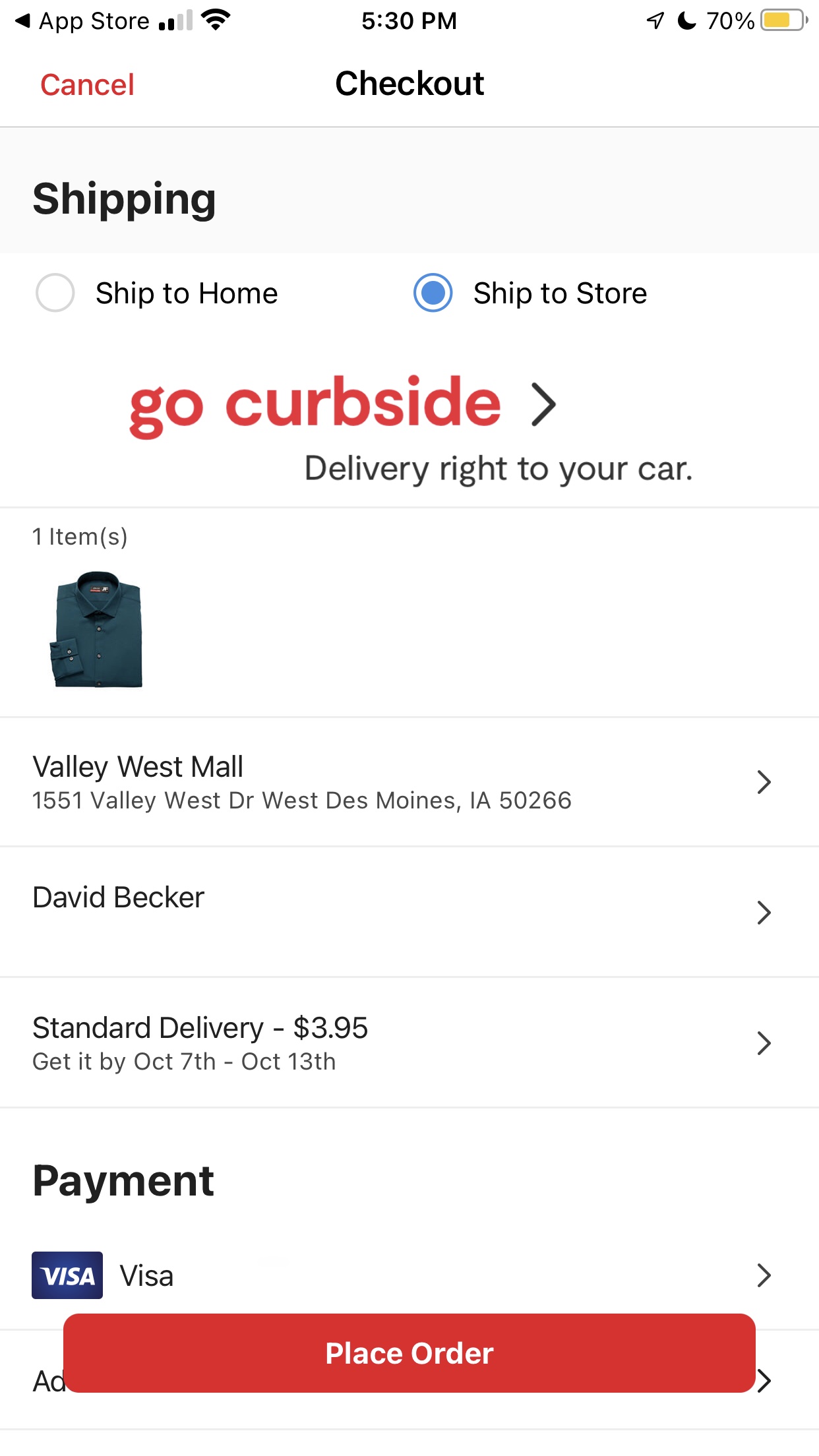The height and width of the screenshot is (1456, 819).
Task: Cancel the checkout
Action: point(87,85)
